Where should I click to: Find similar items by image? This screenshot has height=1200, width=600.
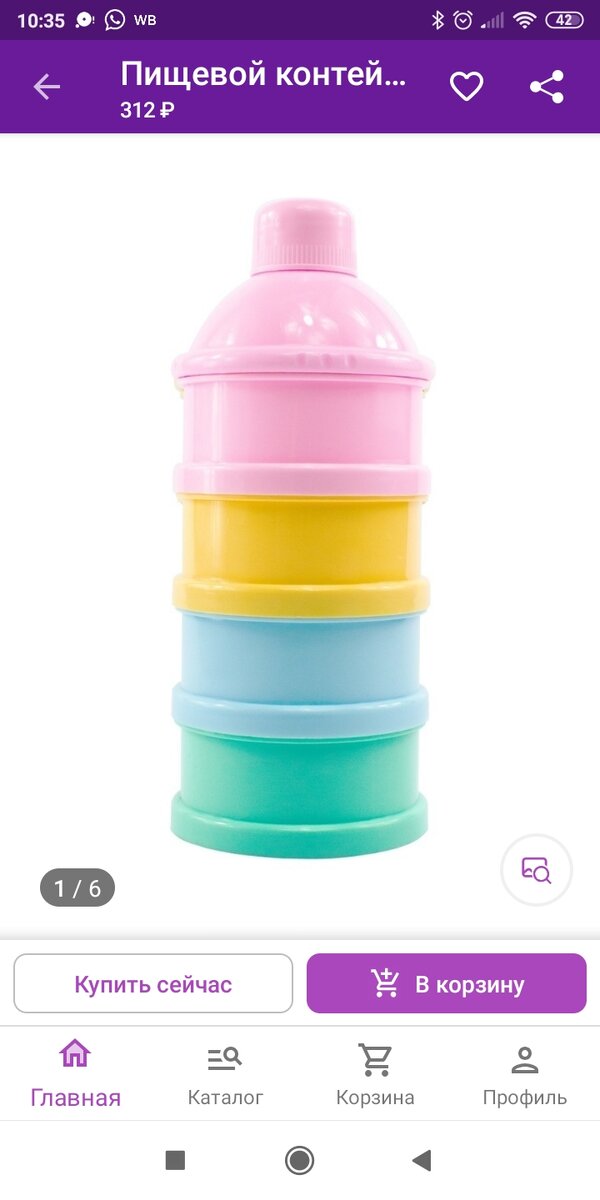pos(536,870)
